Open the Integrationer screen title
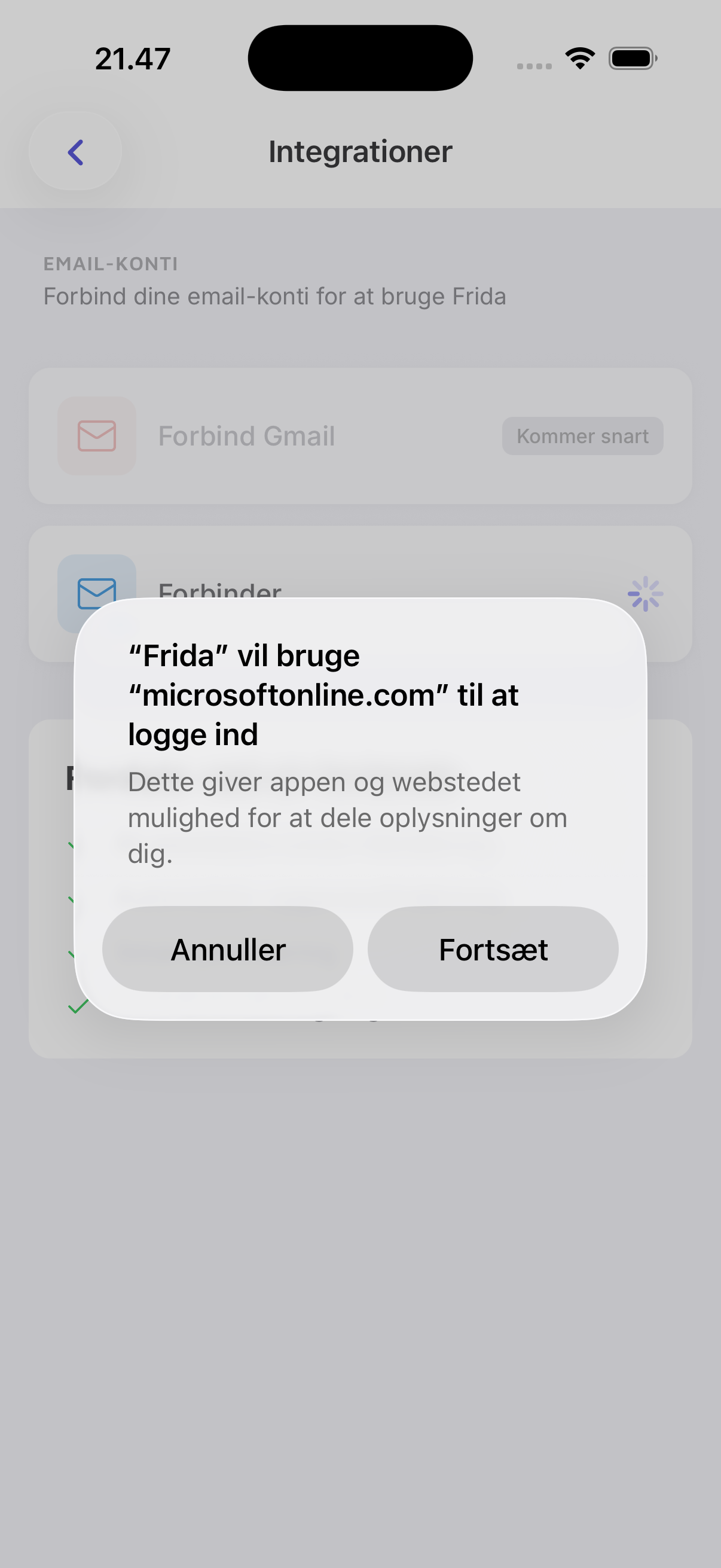The width and height of the screenshot is (721, 1568). (x=360, y=151)
